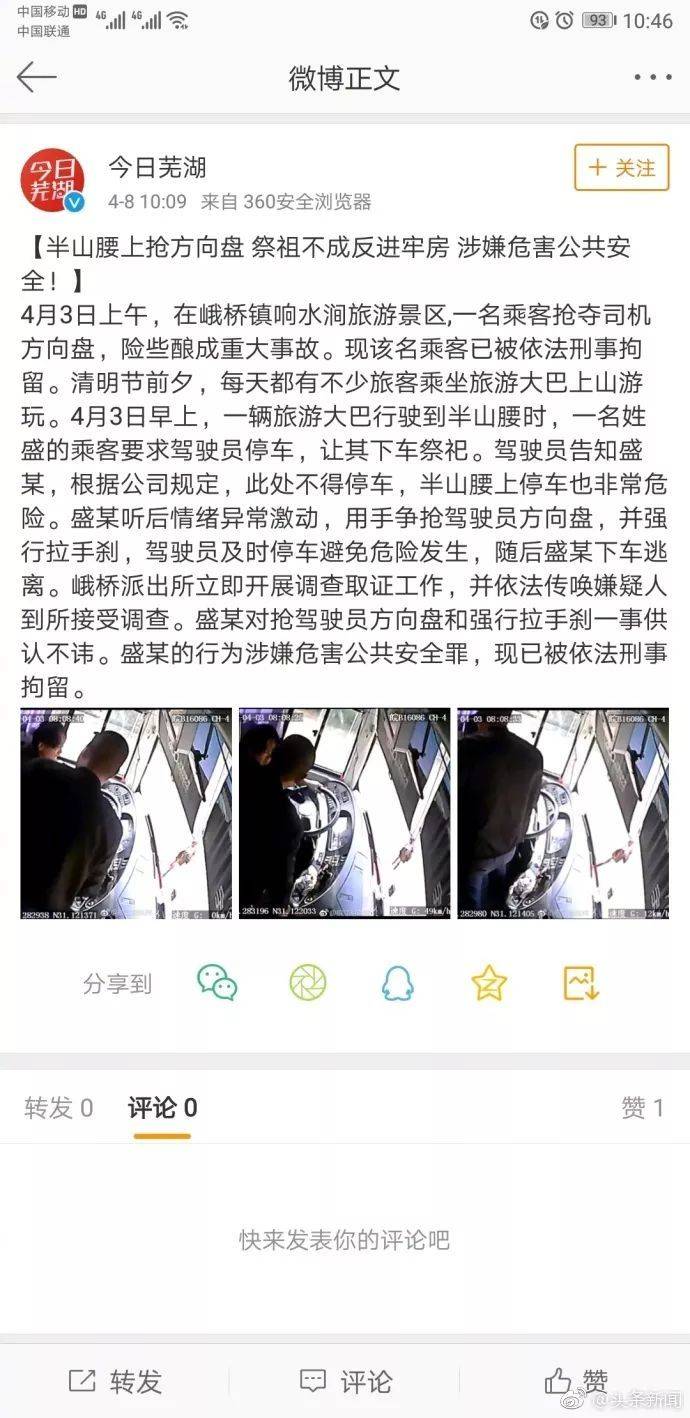Open the first surveillance photo
This screenshot has height=1418, width=690.
click(x=126, y=814)
